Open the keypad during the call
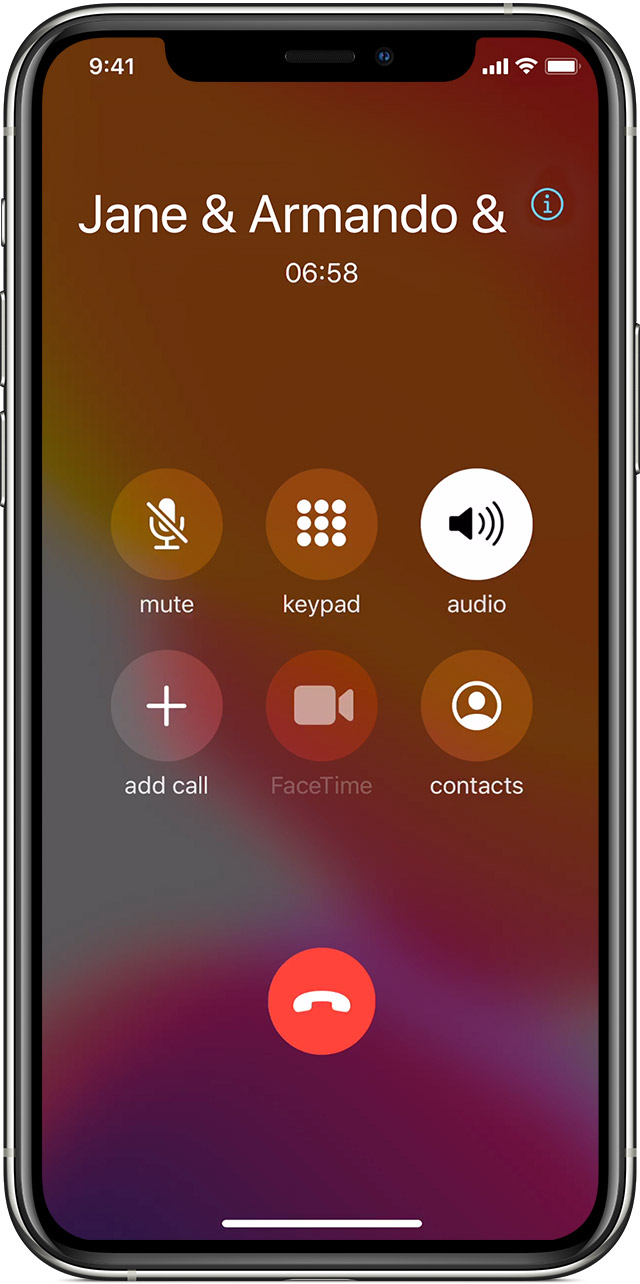This screenshot has width=640, height=1284. point(321,525)
